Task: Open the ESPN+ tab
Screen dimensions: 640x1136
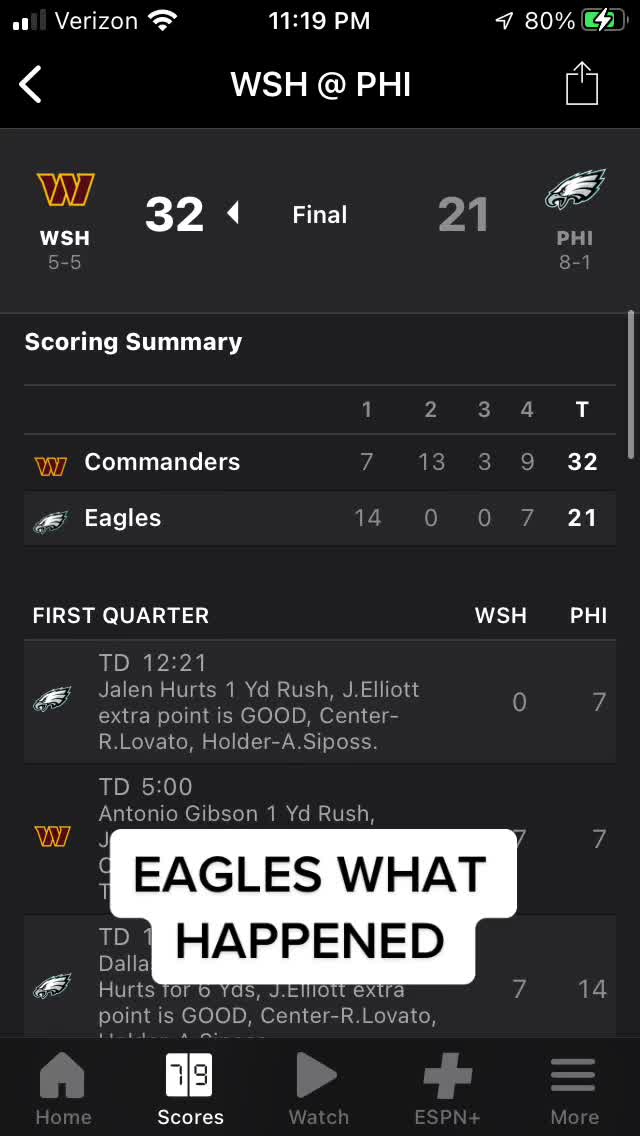Action: pos(447,1090)
